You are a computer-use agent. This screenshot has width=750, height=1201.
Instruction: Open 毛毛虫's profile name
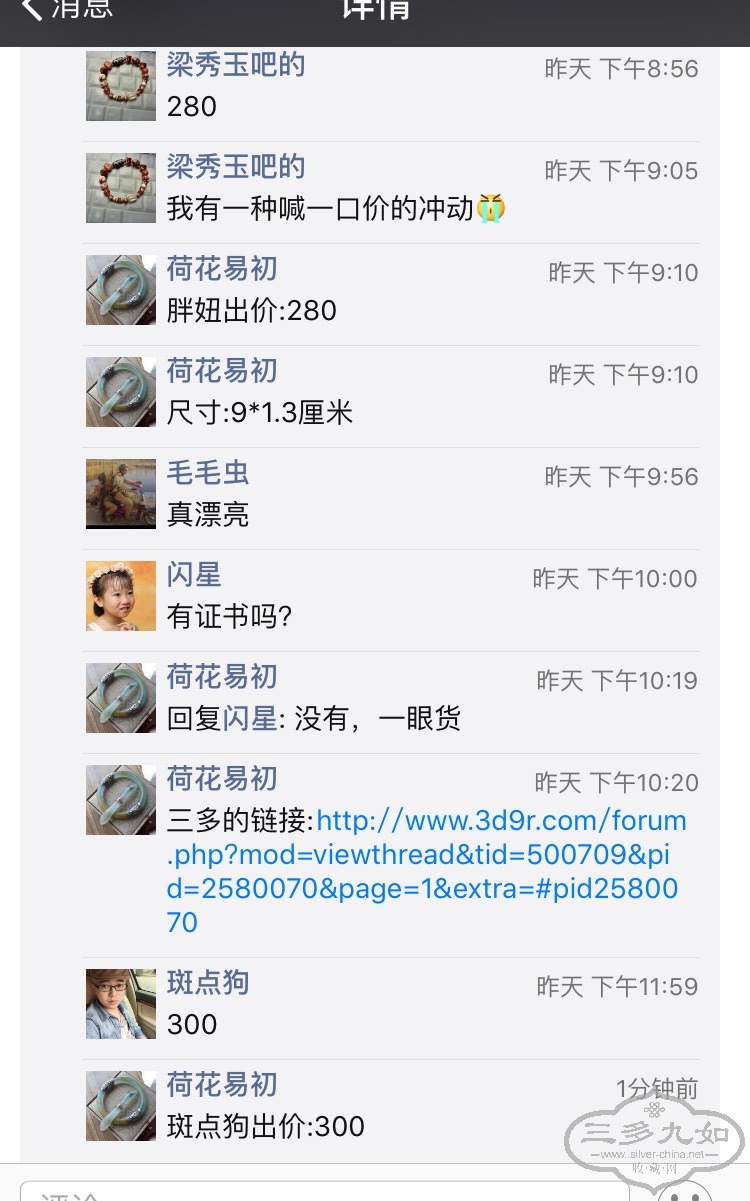[x=207, y=472]
